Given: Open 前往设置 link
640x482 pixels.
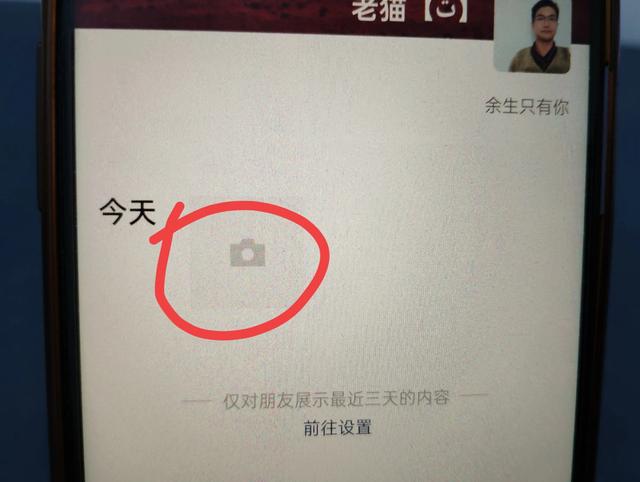Looking at the screenshot, I should (337, 428).
